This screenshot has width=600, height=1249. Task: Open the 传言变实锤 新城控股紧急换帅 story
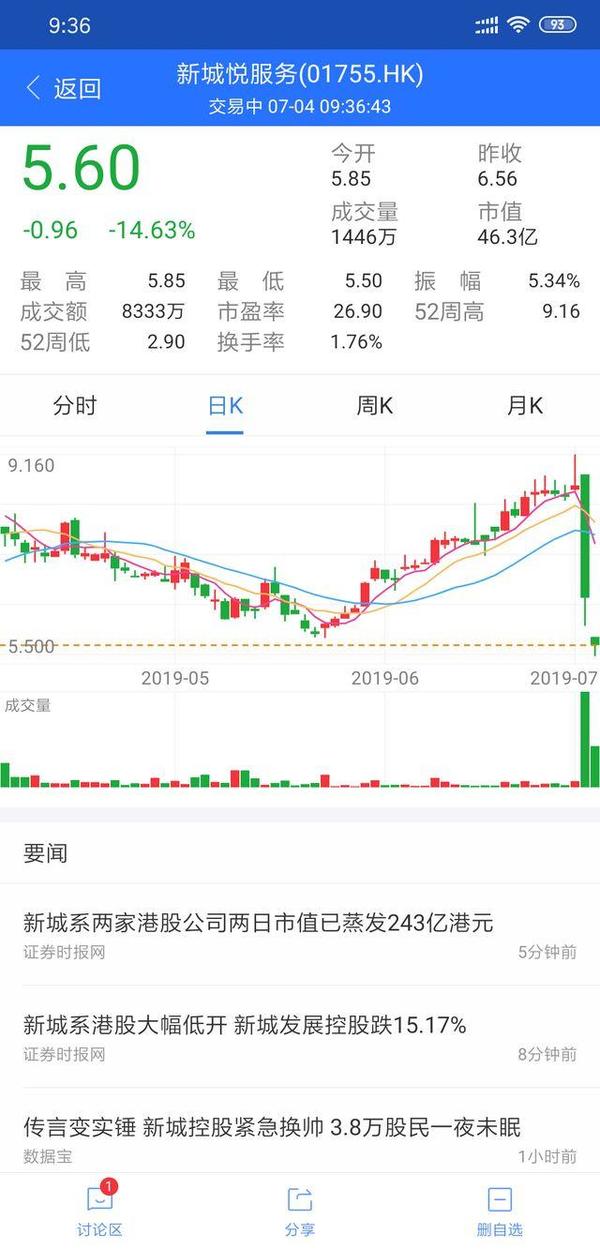(272, 1128)
